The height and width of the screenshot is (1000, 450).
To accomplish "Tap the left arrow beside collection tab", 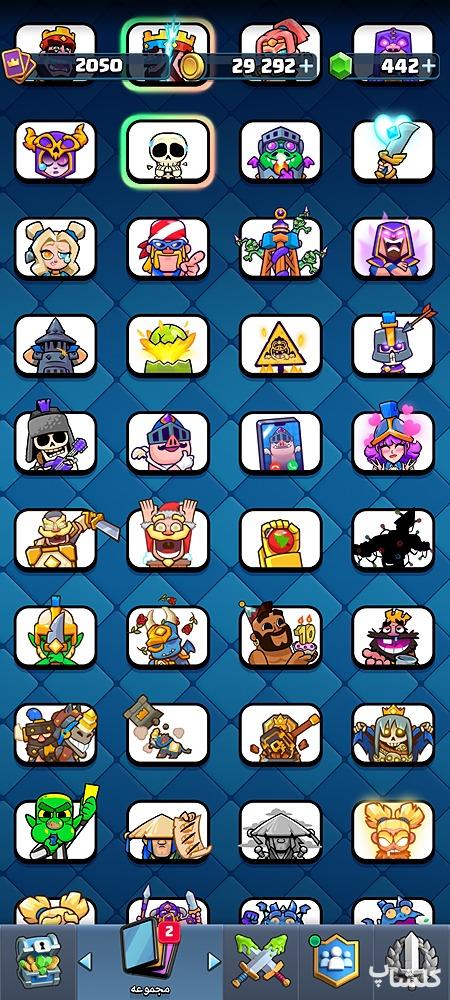I will point(85,961).
